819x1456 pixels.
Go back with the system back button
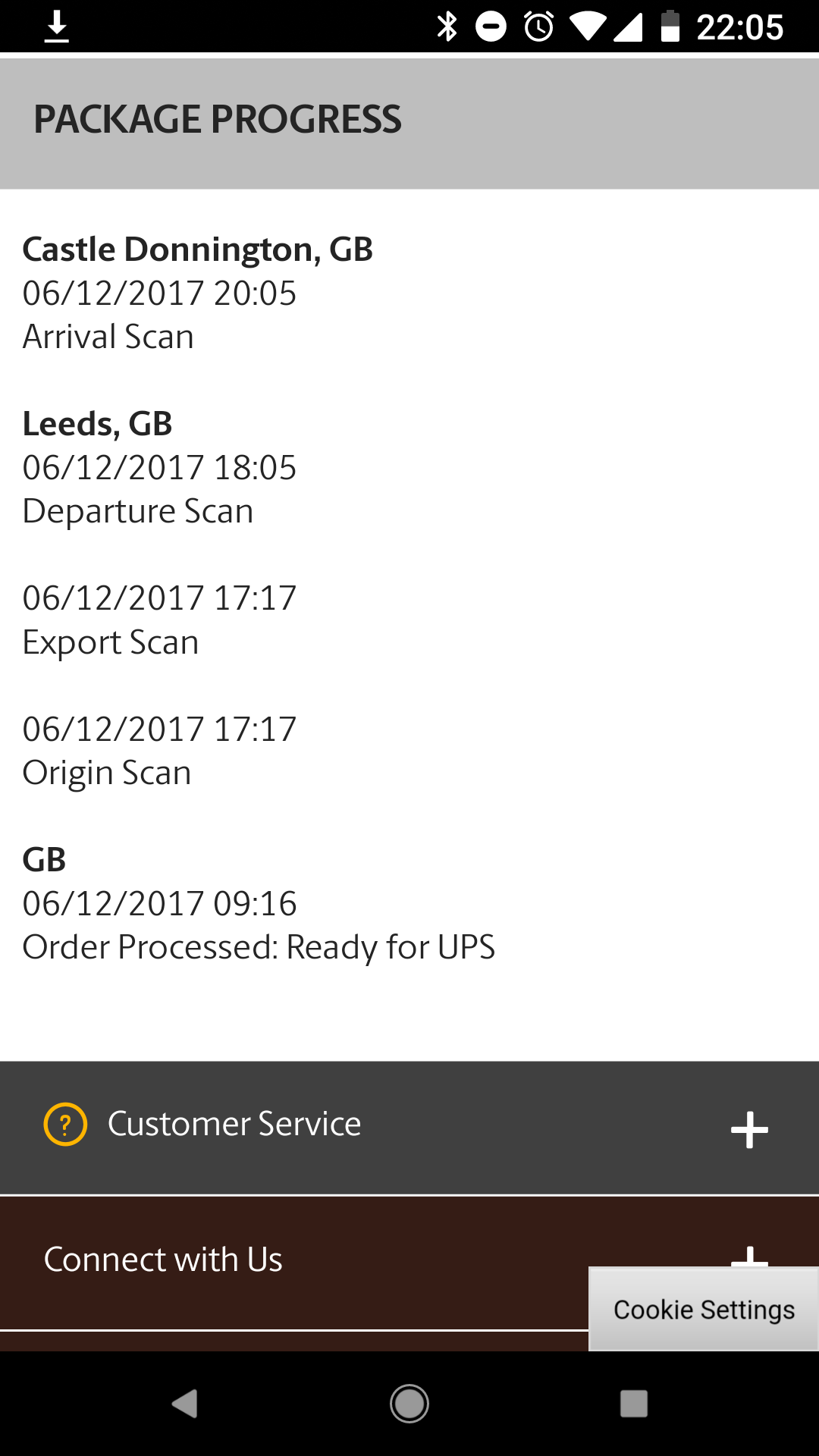184,1404
